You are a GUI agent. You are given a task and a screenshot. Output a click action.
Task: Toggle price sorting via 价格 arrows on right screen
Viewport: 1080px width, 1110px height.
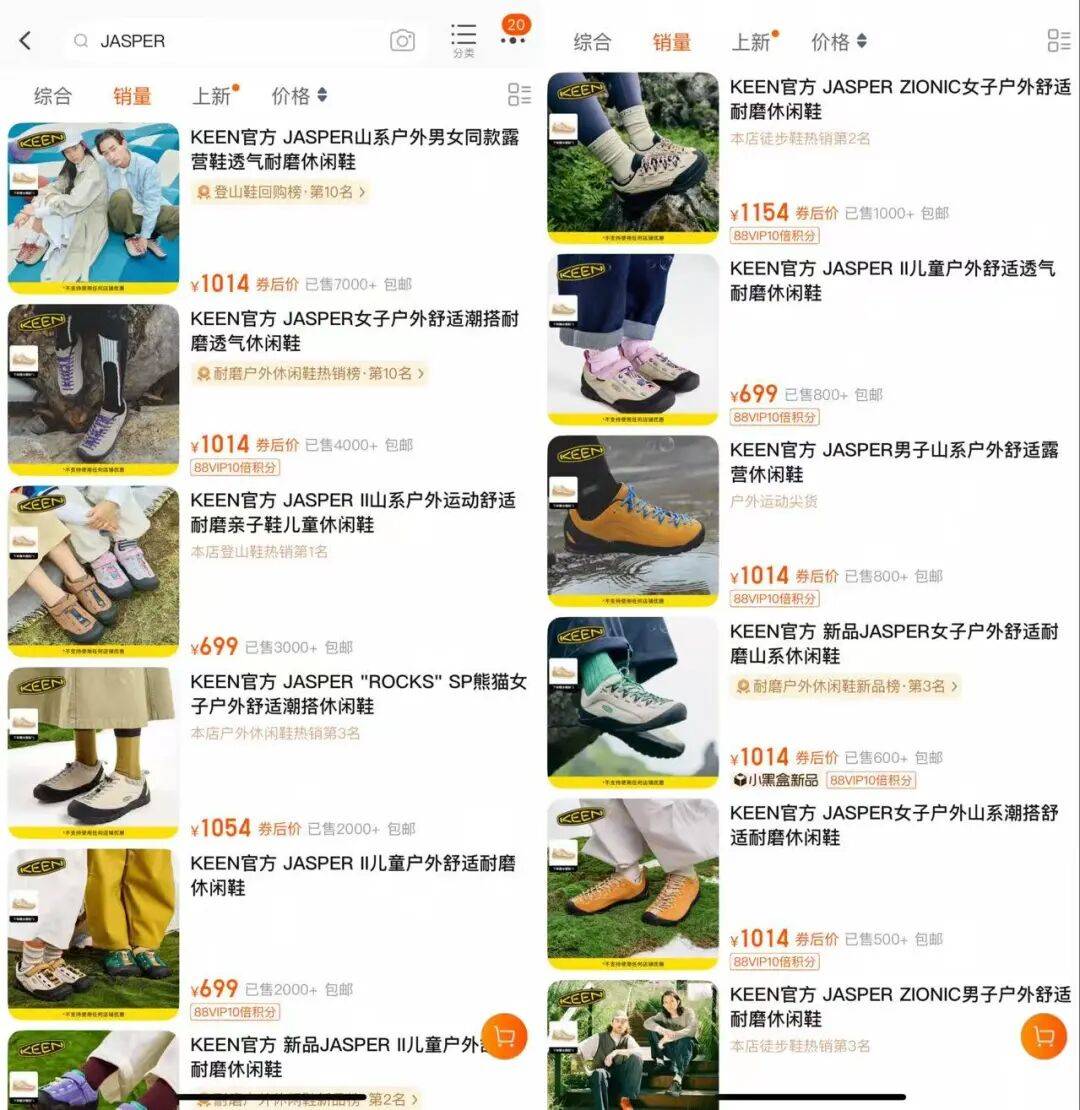838,41
